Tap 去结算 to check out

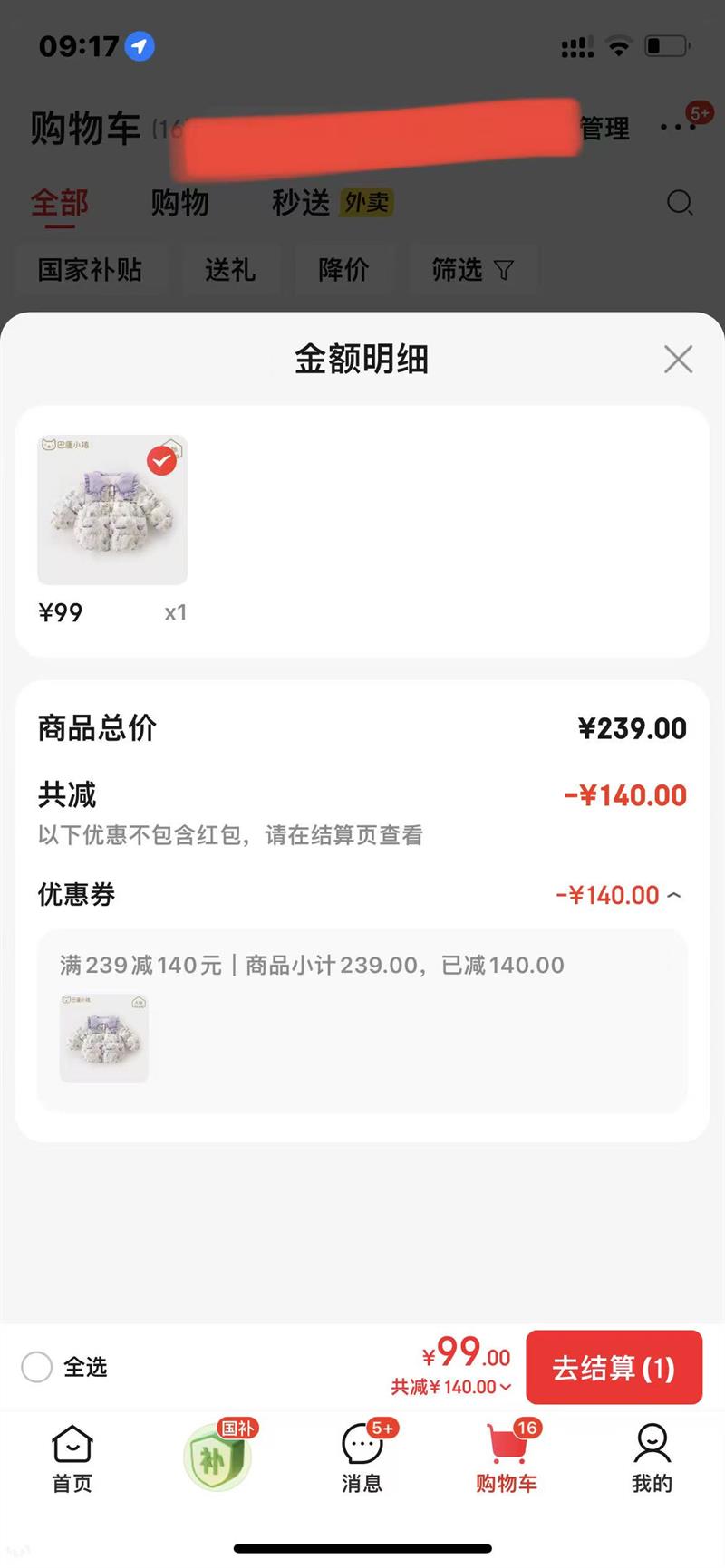pos(614,1368)
